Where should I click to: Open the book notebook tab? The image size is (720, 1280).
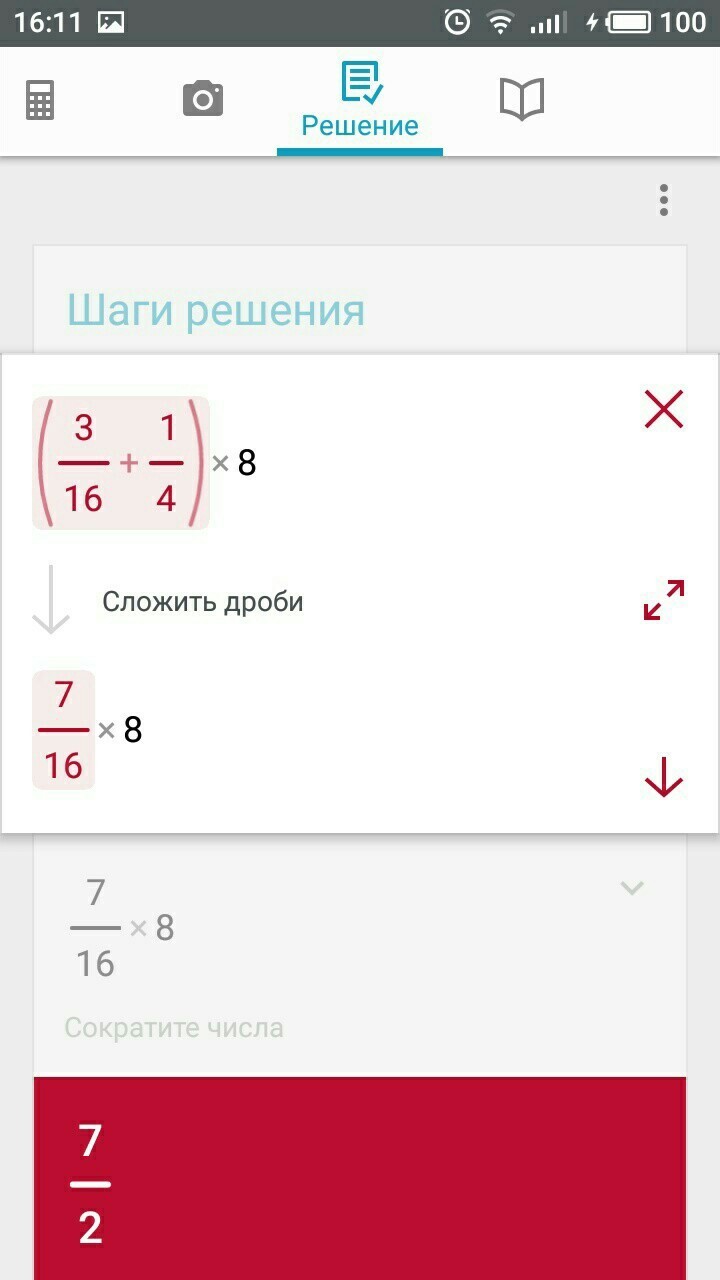521,99
